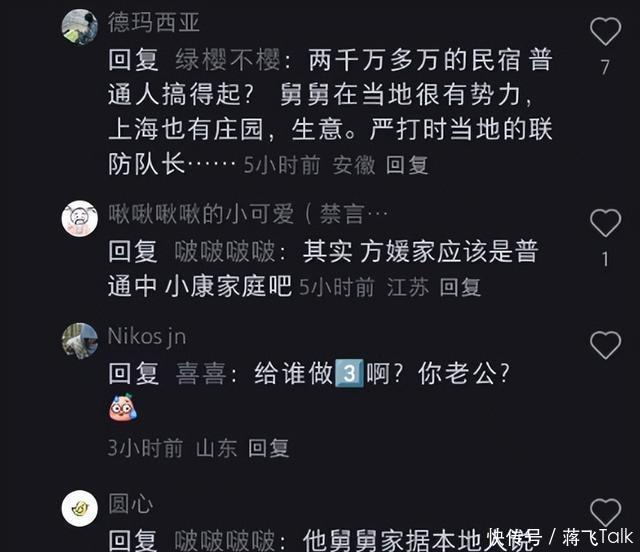Like the comment by 啾啾啾啾的小可爱

[x=605, y=222]
